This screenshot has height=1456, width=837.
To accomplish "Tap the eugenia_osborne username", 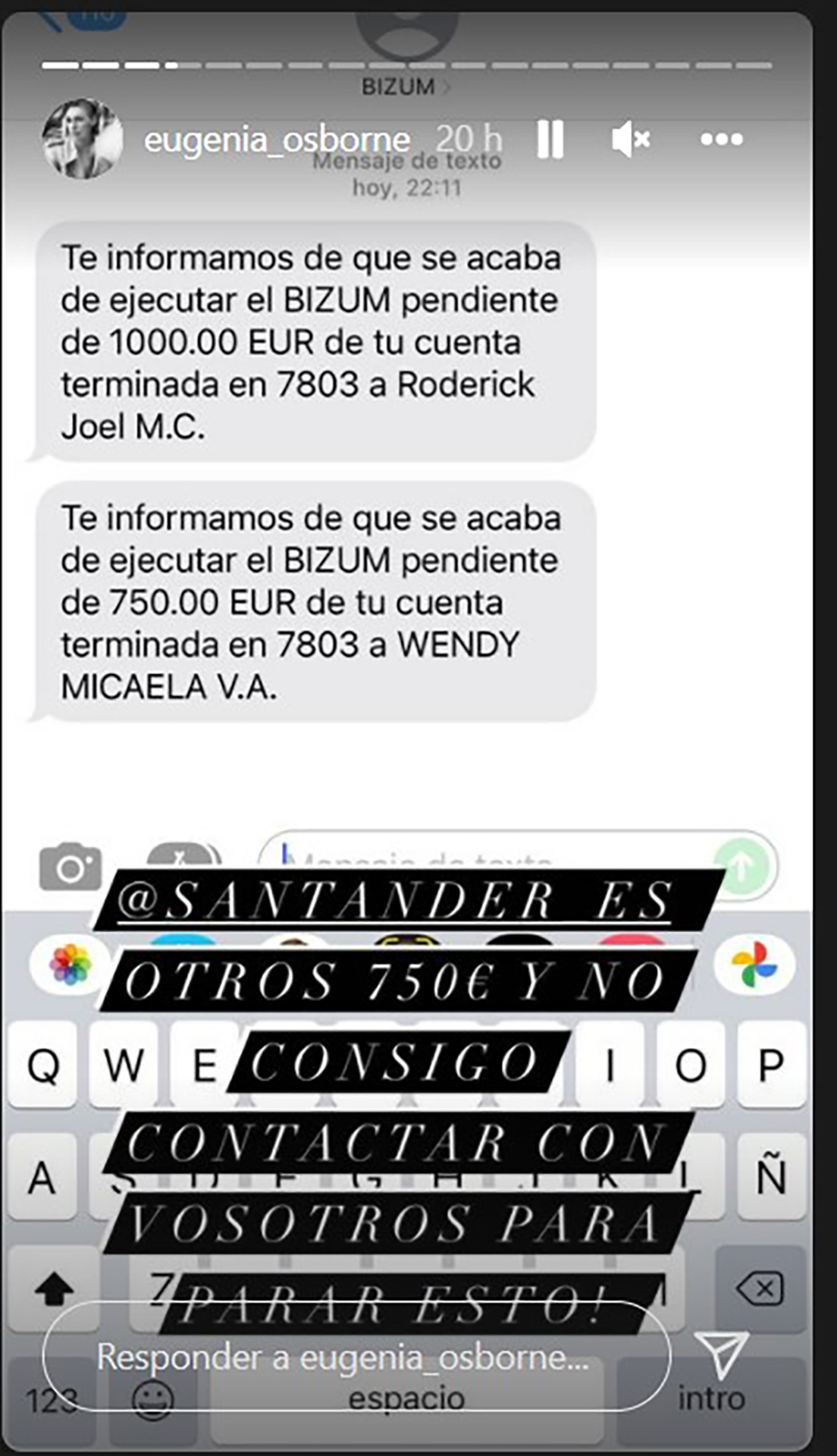I will 277,140.
